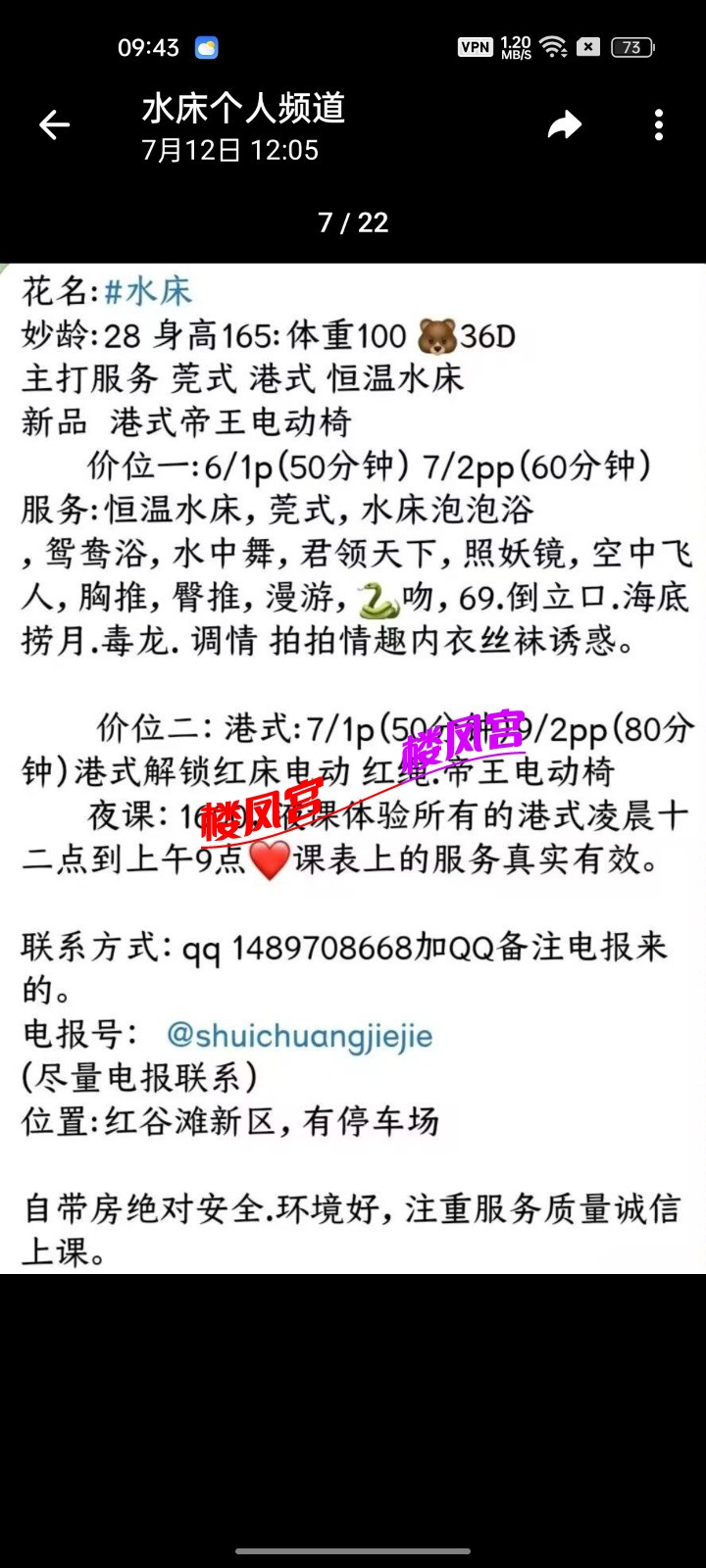This screenshot has height=1568, width=706.
Task: Go back from the image viewer
Action: (55, 125)
